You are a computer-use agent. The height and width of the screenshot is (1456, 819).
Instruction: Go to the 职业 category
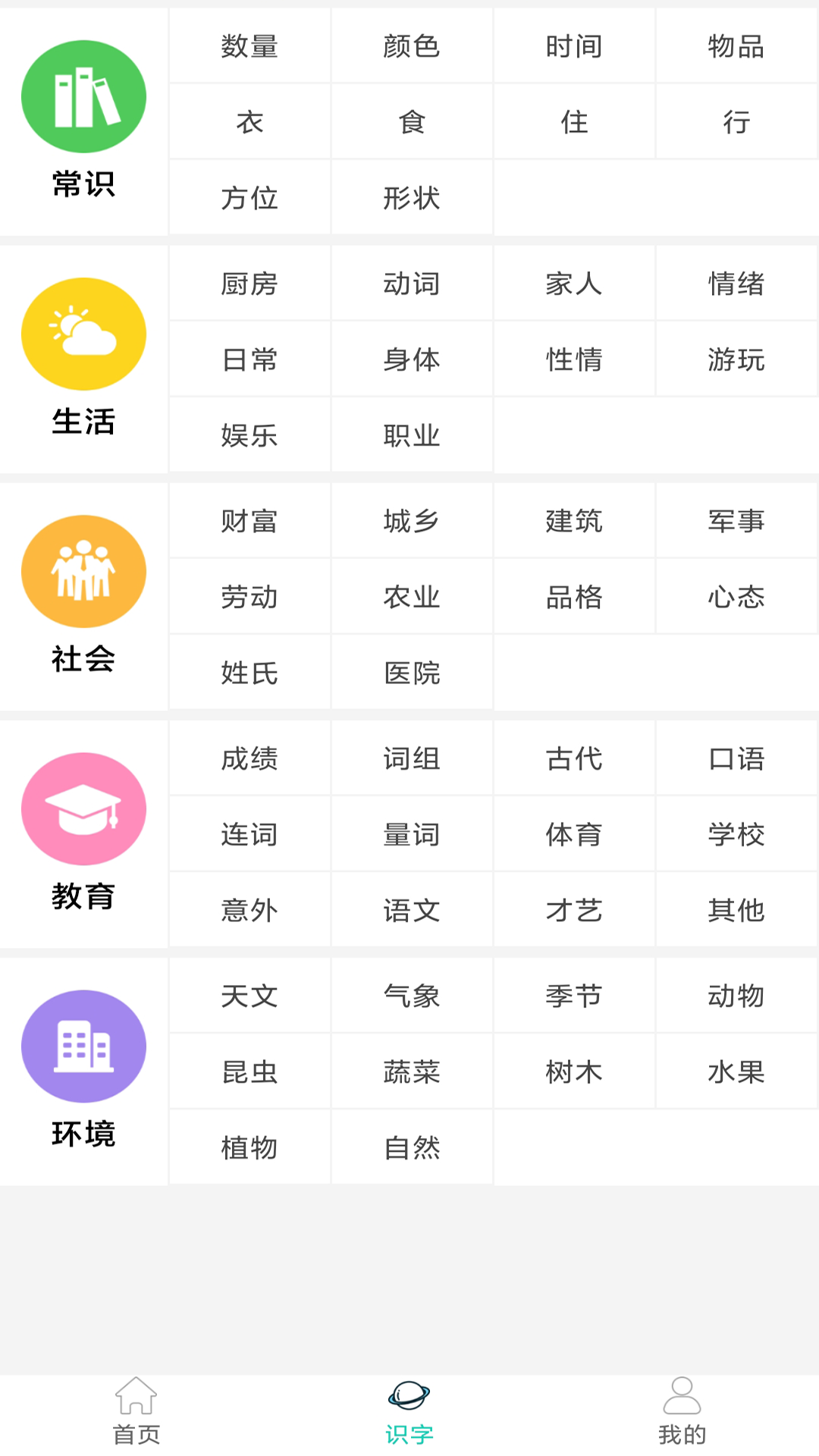click(x=412, y=435)
